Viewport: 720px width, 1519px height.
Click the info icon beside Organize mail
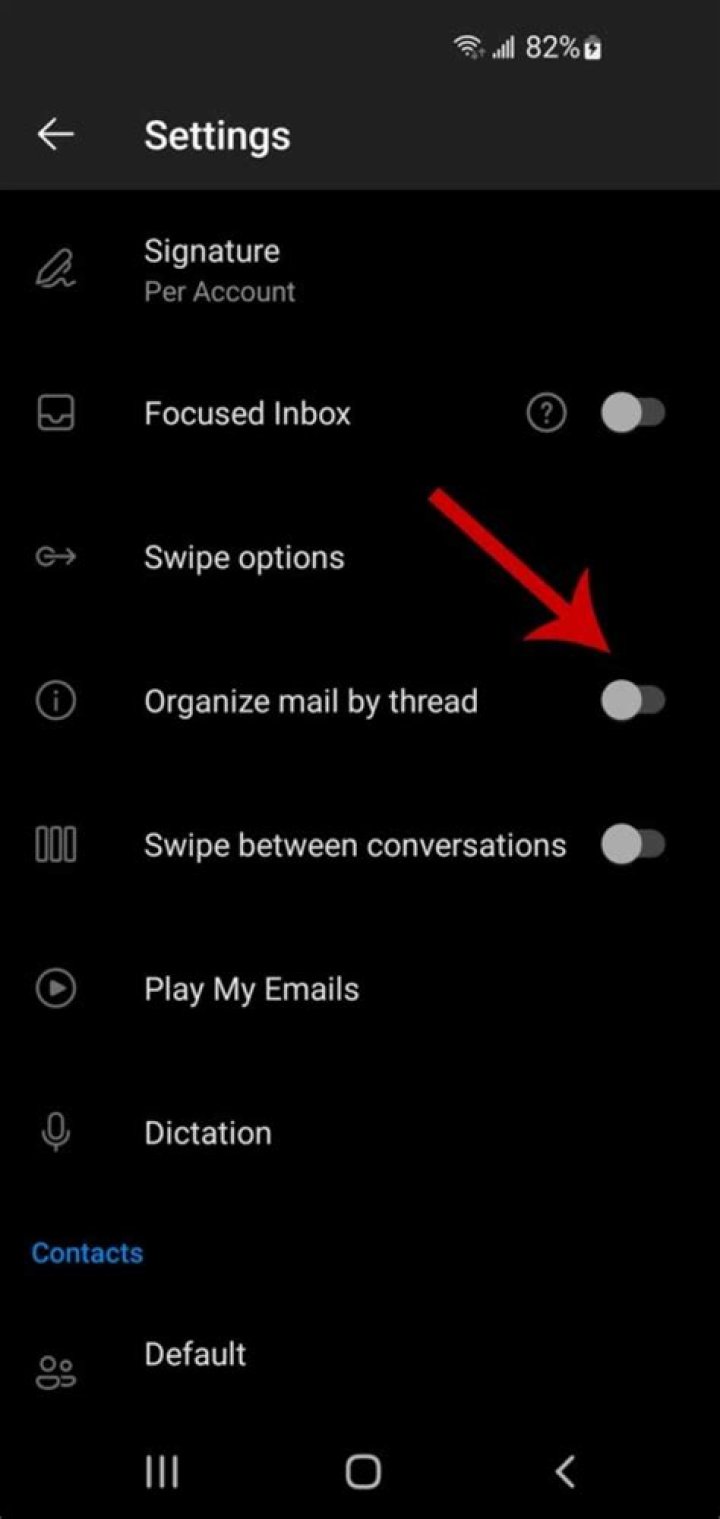pyautogui.click(x=55, y=701)
